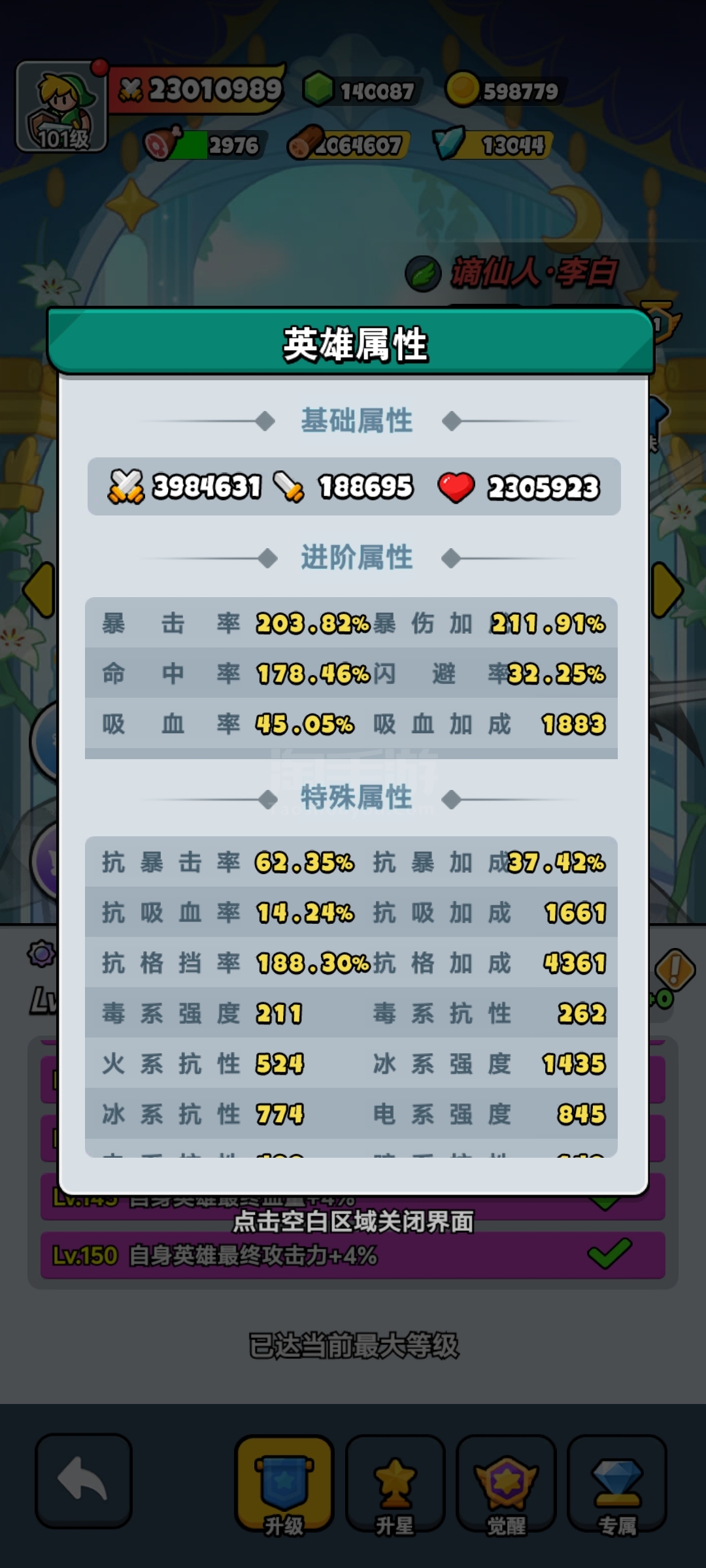The width and height of the screenshot is (706, 1568).
Task: Tap the player avatar at level 101
Action: click(x=61, y=106)
